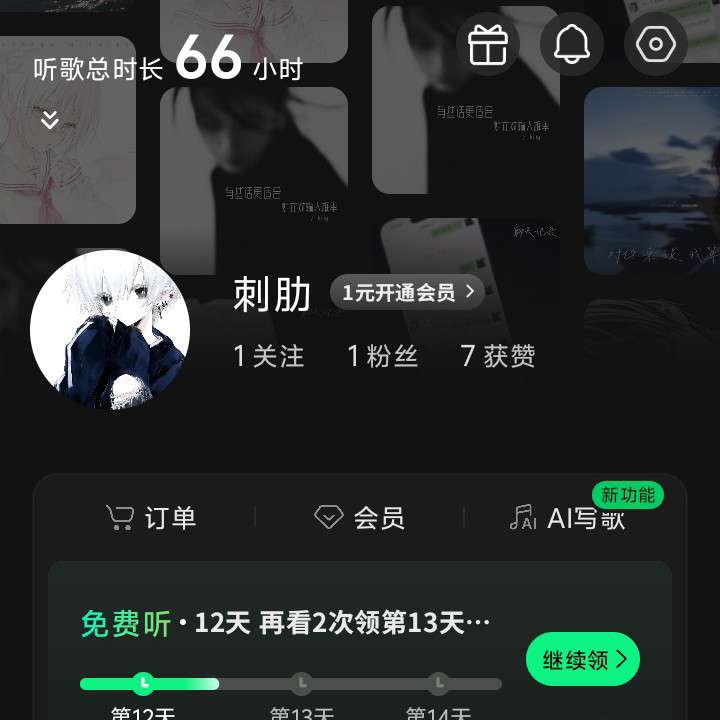View the 1 关注 following list
The image size is (720, 720).
pyautogui.click(x=268, y=356)
